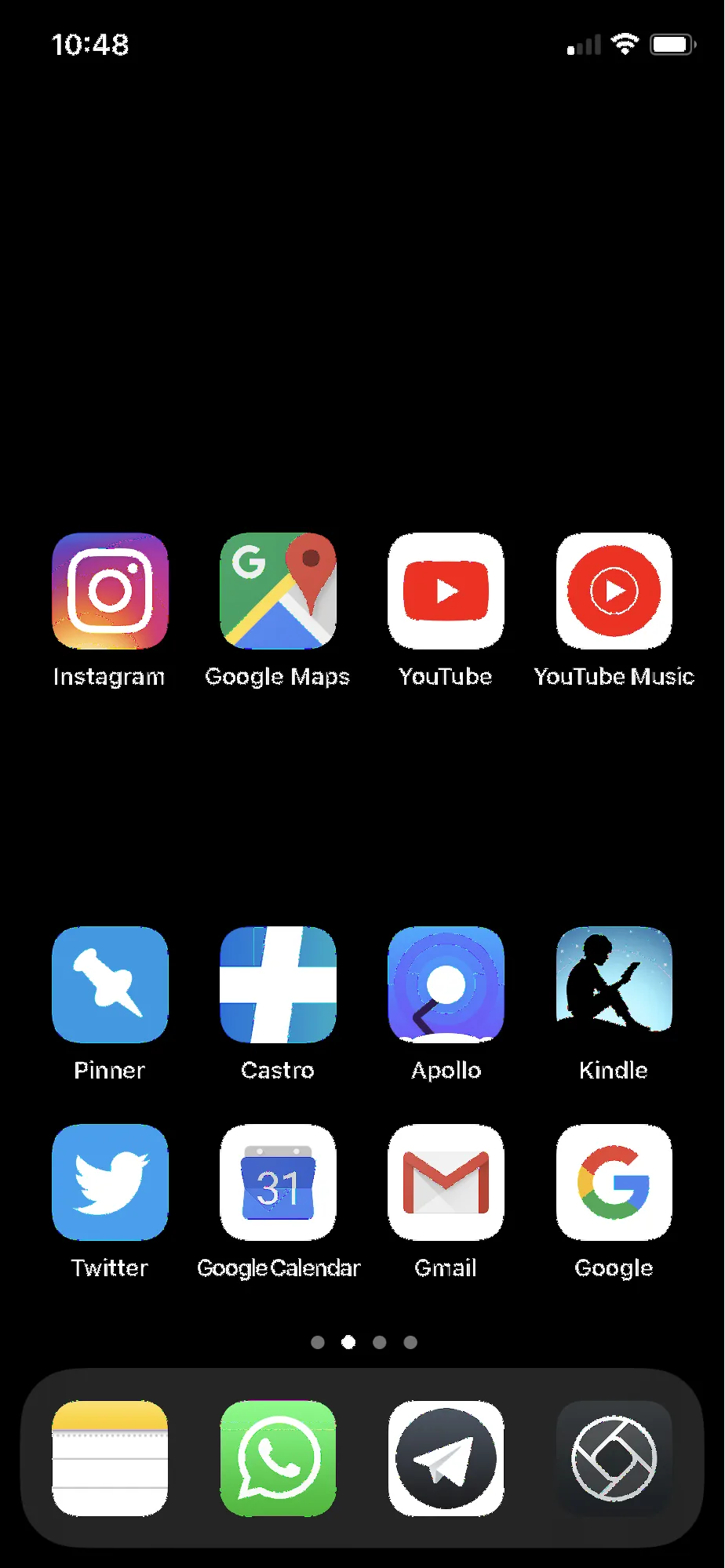The image size is (725, 1568).
Task: Open the Instagram app
Action: (110, 591)
